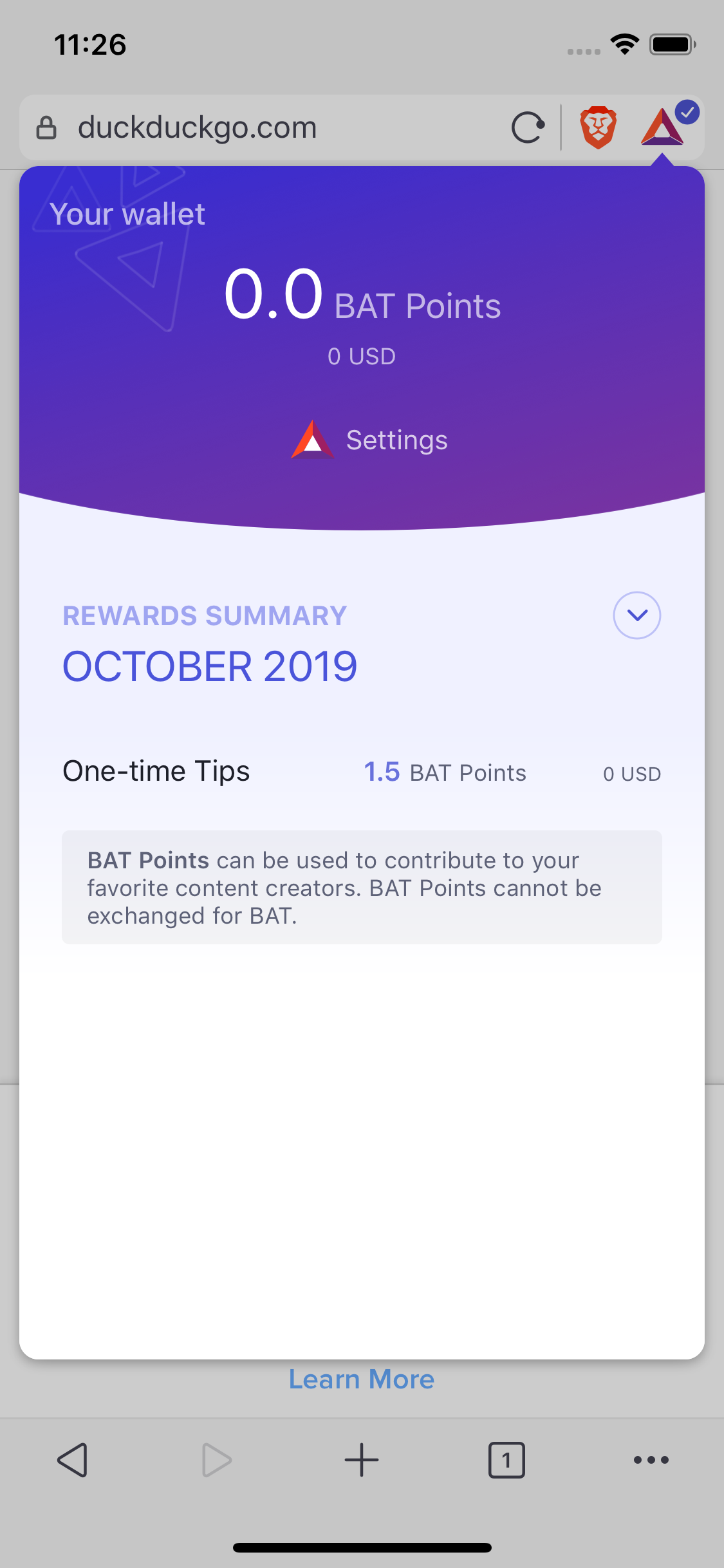The image size is (724, 1568).
Task: Open the Brave Rewards Settings
Action: [369, 440]
